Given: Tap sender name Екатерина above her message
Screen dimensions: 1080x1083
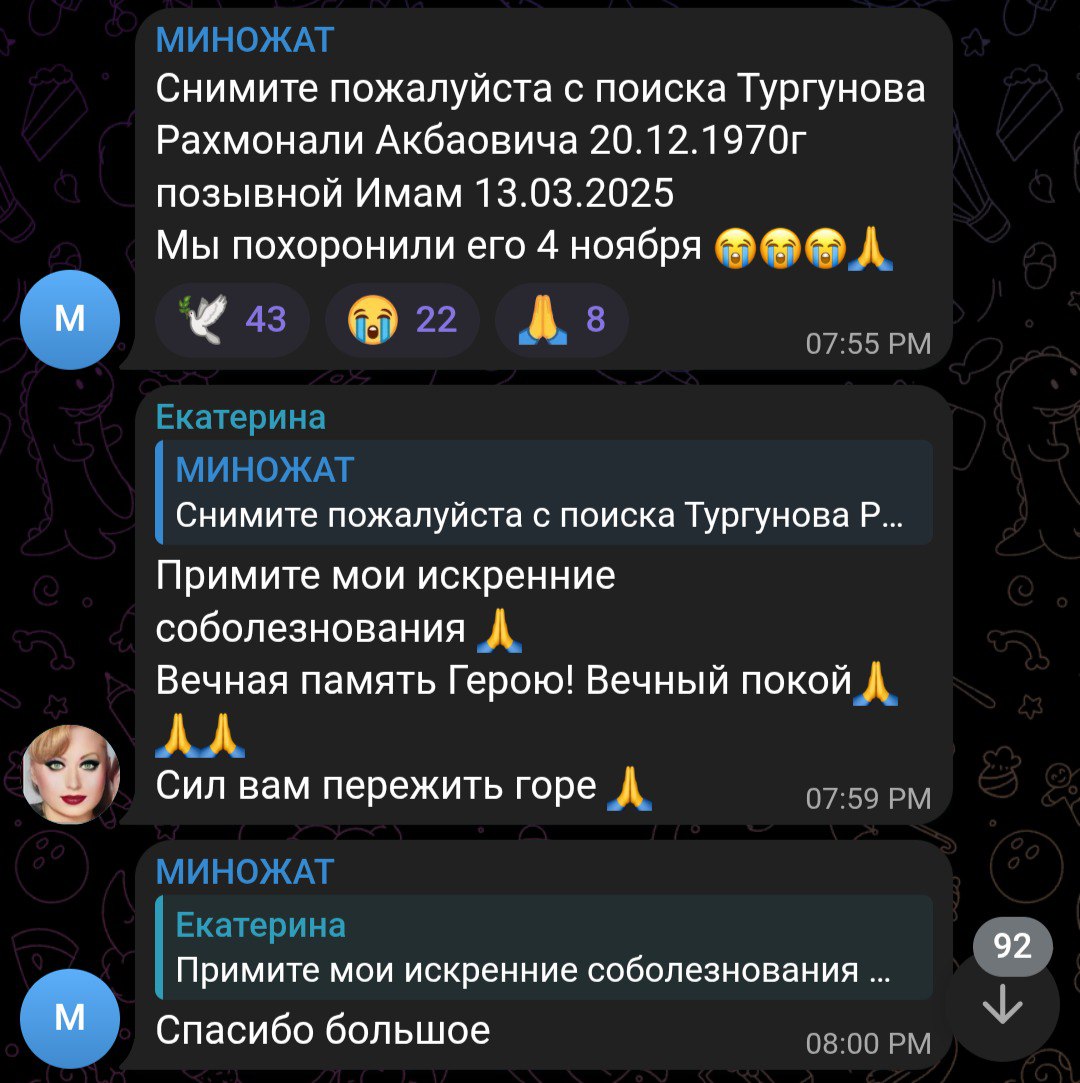Looking at the screenshot, I should (240, 417).
